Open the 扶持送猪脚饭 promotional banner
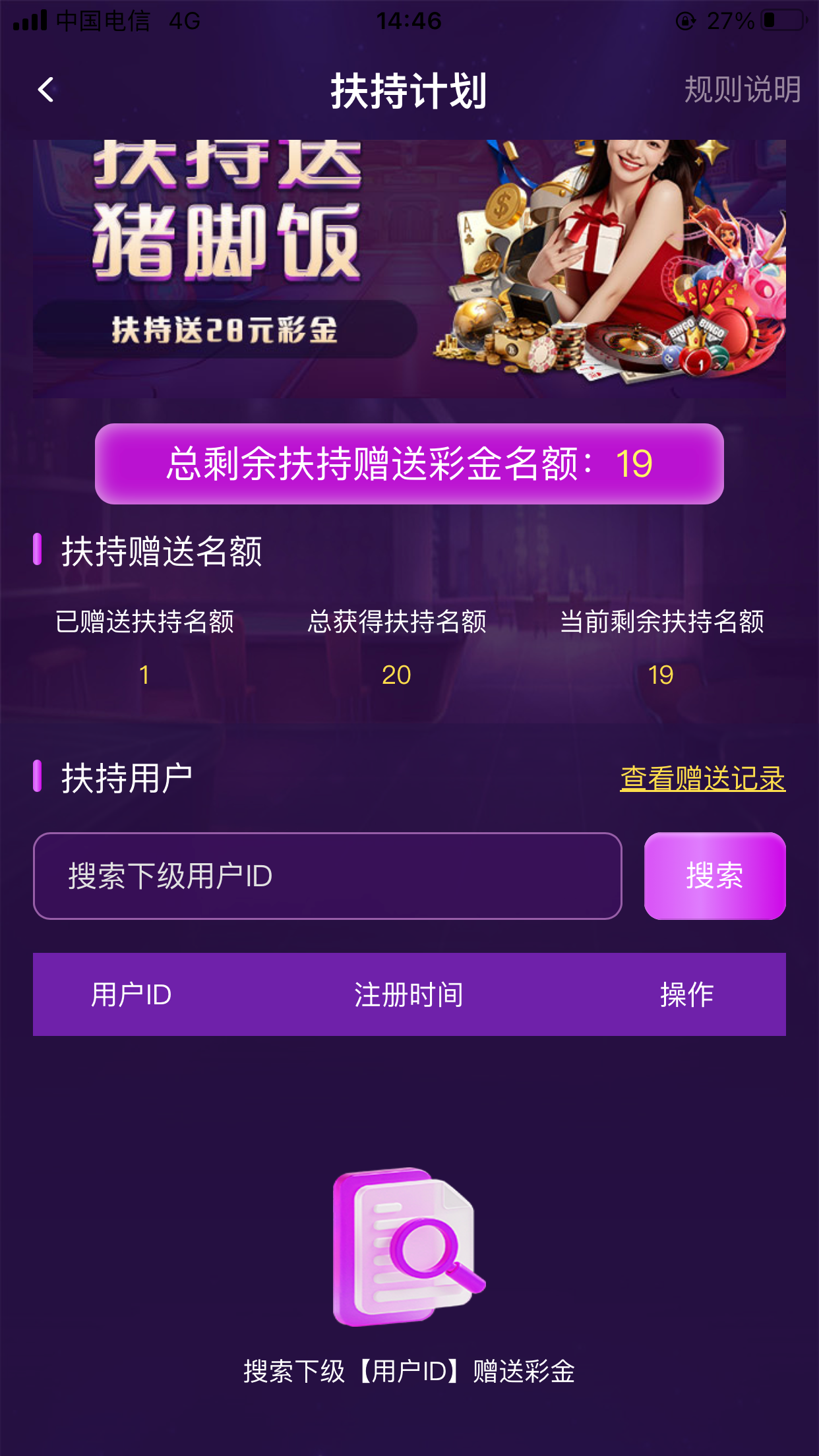This screenshot has width=819, height=1456. click(409, 268)
